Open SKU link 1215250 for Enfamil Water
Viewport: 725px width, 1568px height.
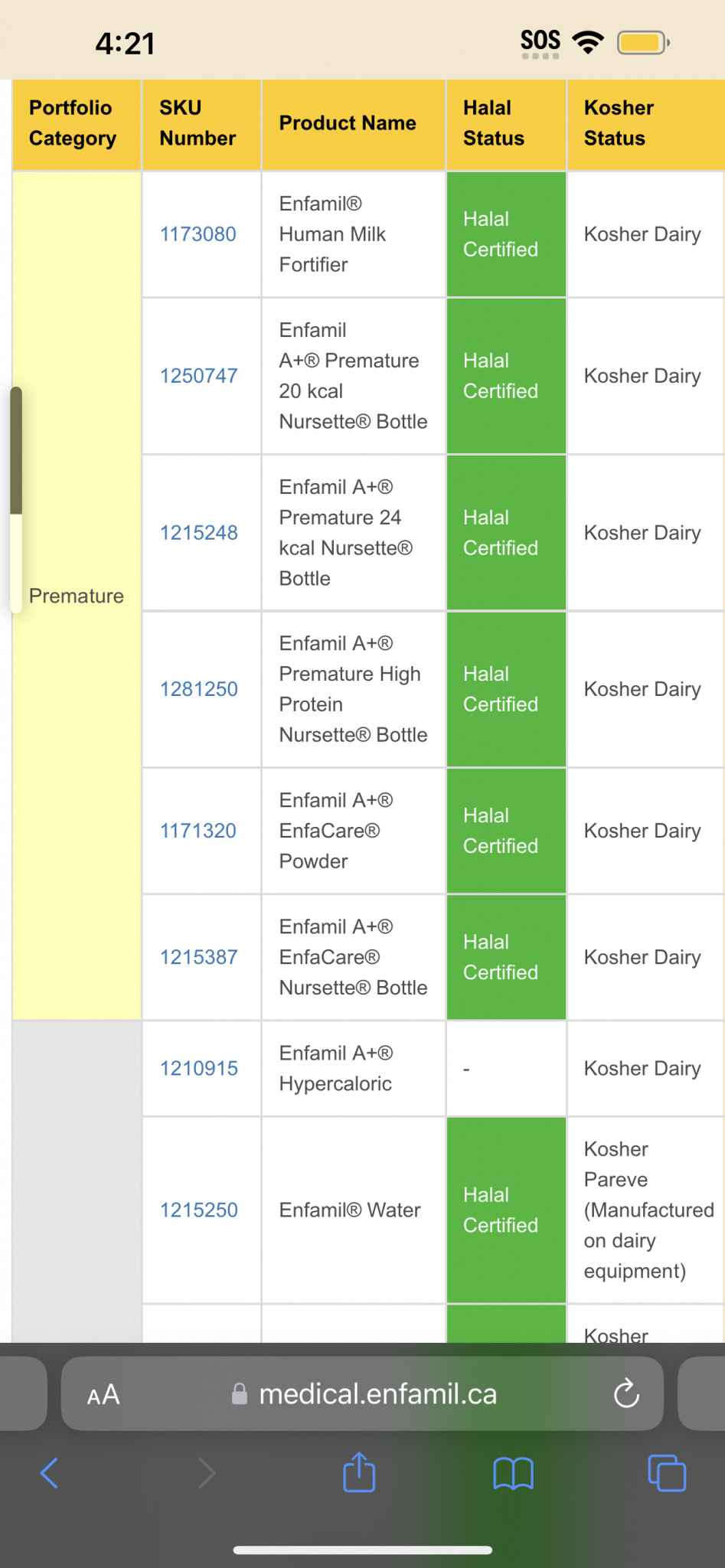pyautogui.click(x=198, y=1210)
